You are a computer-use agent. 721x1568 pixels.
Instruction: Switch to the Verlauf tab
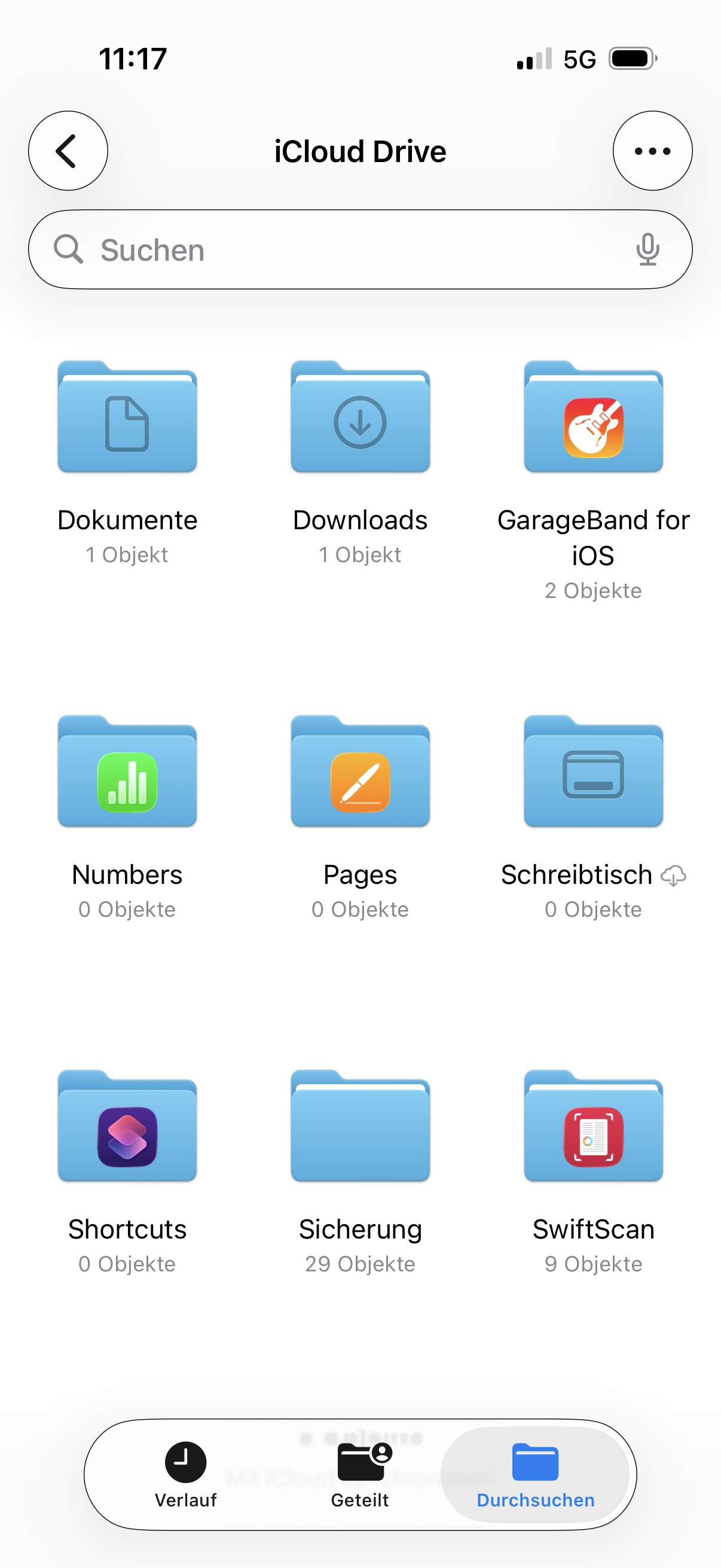tap(185, 1474)
